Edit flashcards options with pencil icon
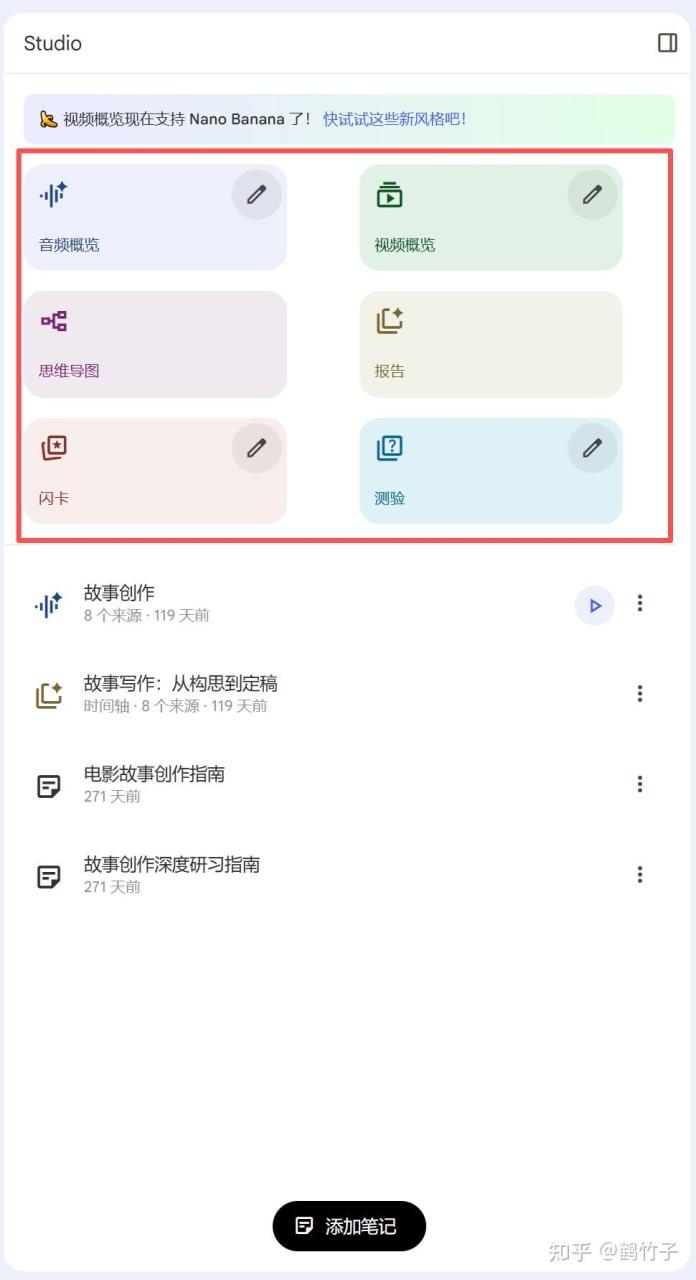 (x=257, y=447)
